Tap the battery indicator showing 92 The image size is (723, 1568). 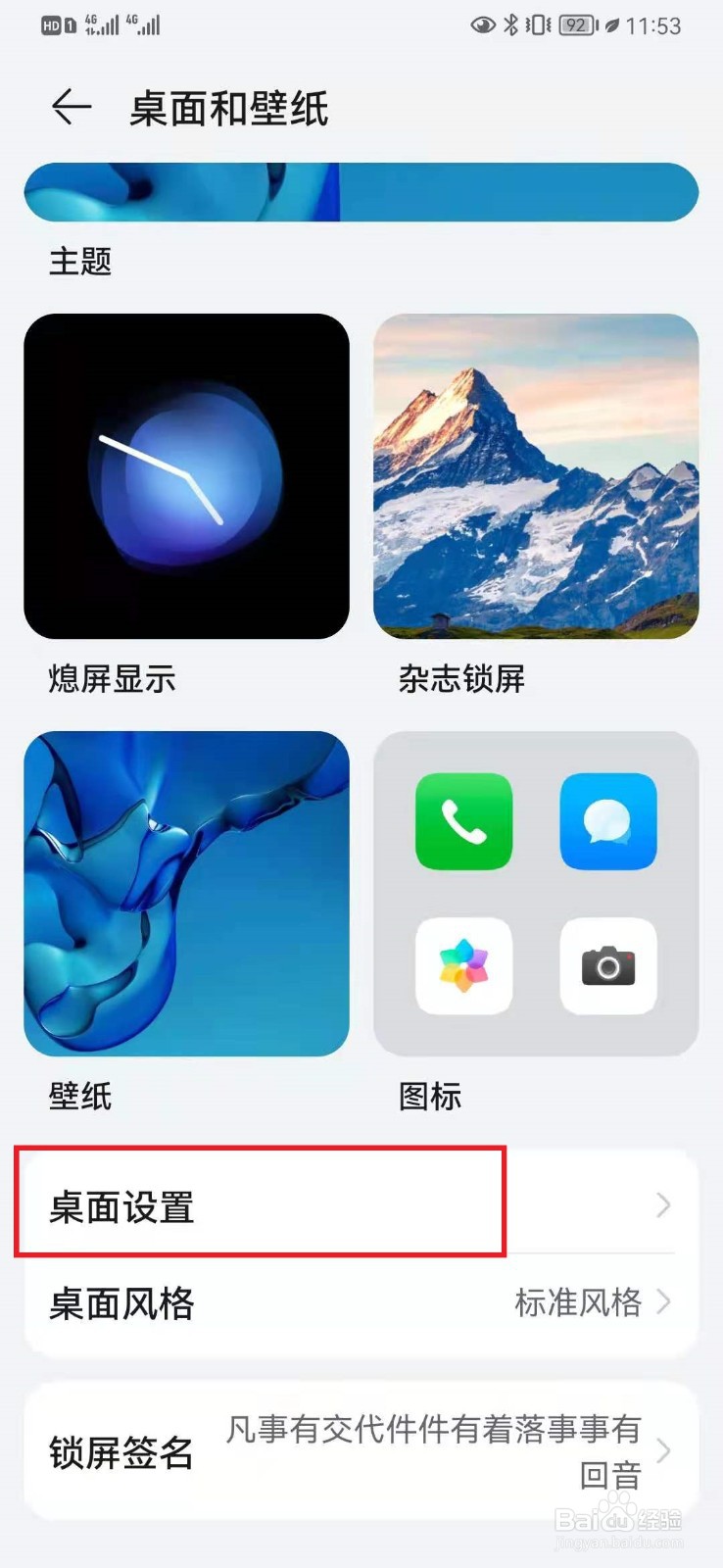point(578,26)
